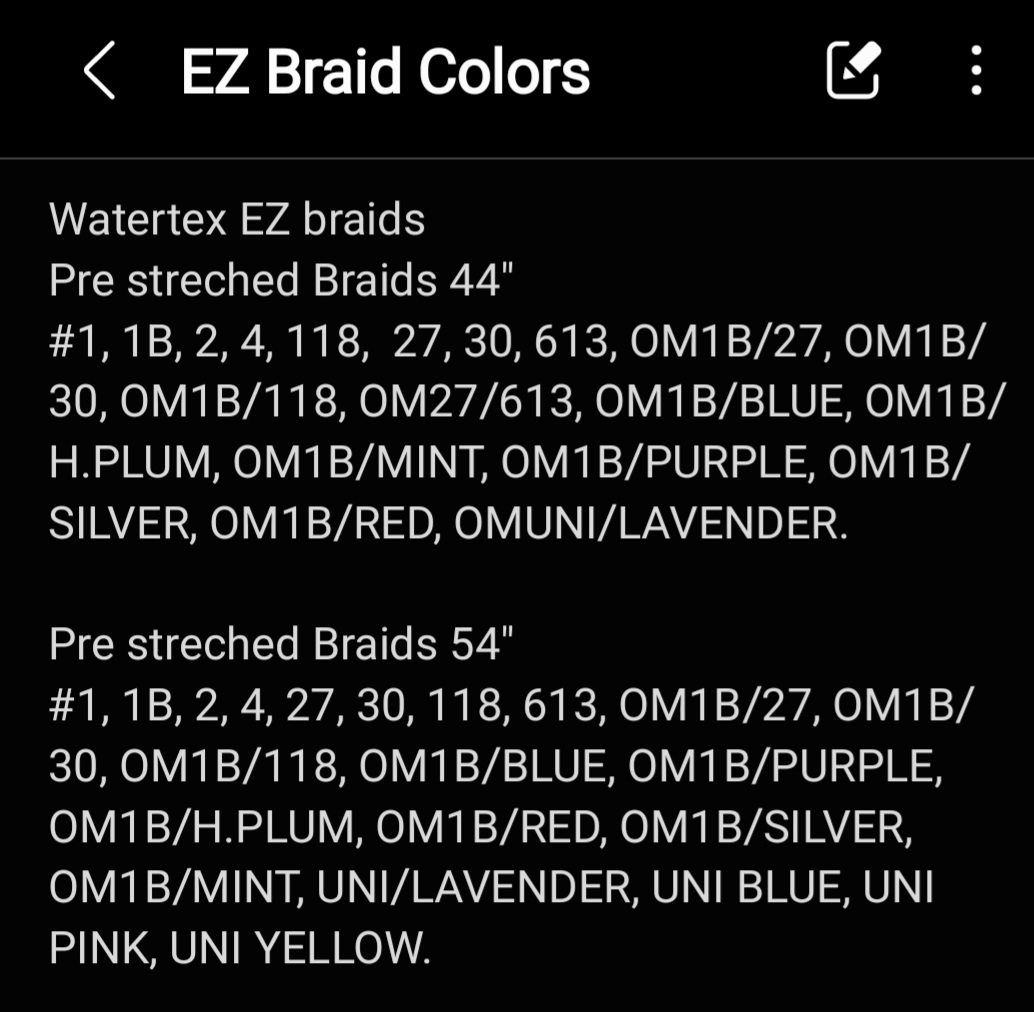Screen dimensions: 1034x1012
Task: Tap the edit note pencil icon
Action: 853,70
